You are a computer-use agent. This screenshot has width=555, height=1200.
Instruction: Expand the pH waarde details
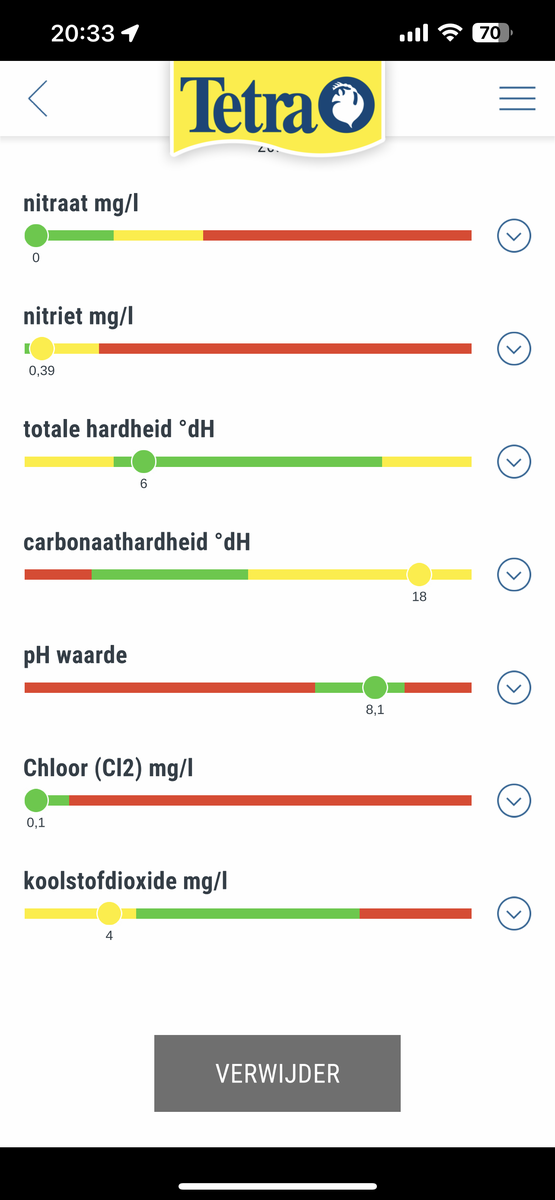[514, 688]
